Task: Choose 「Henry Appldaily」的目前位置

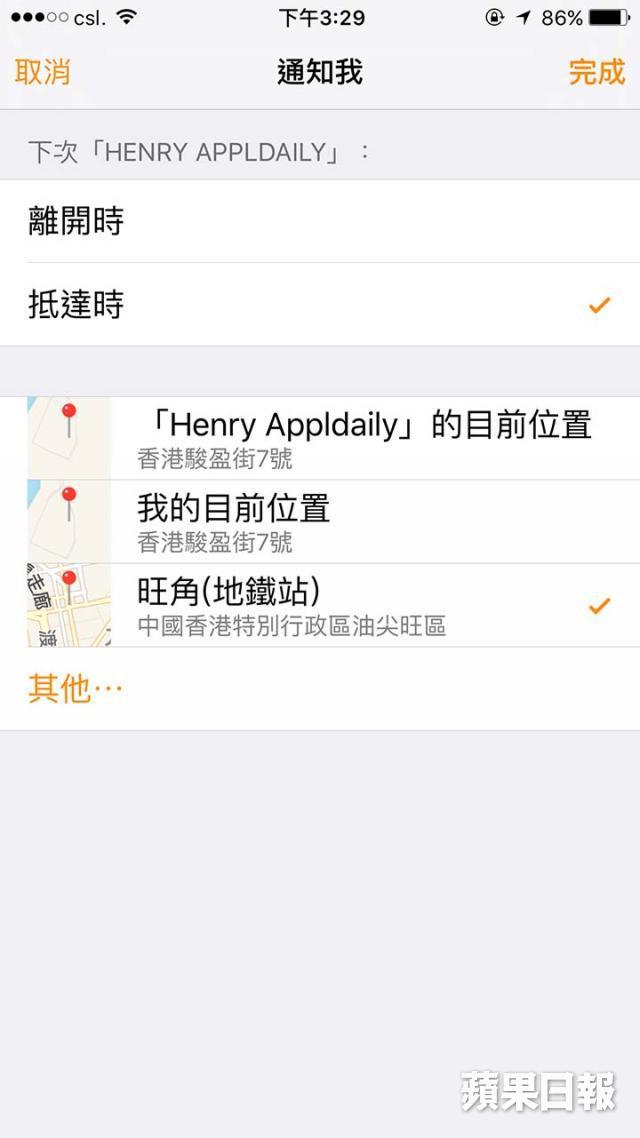Action: click(320, 438)
